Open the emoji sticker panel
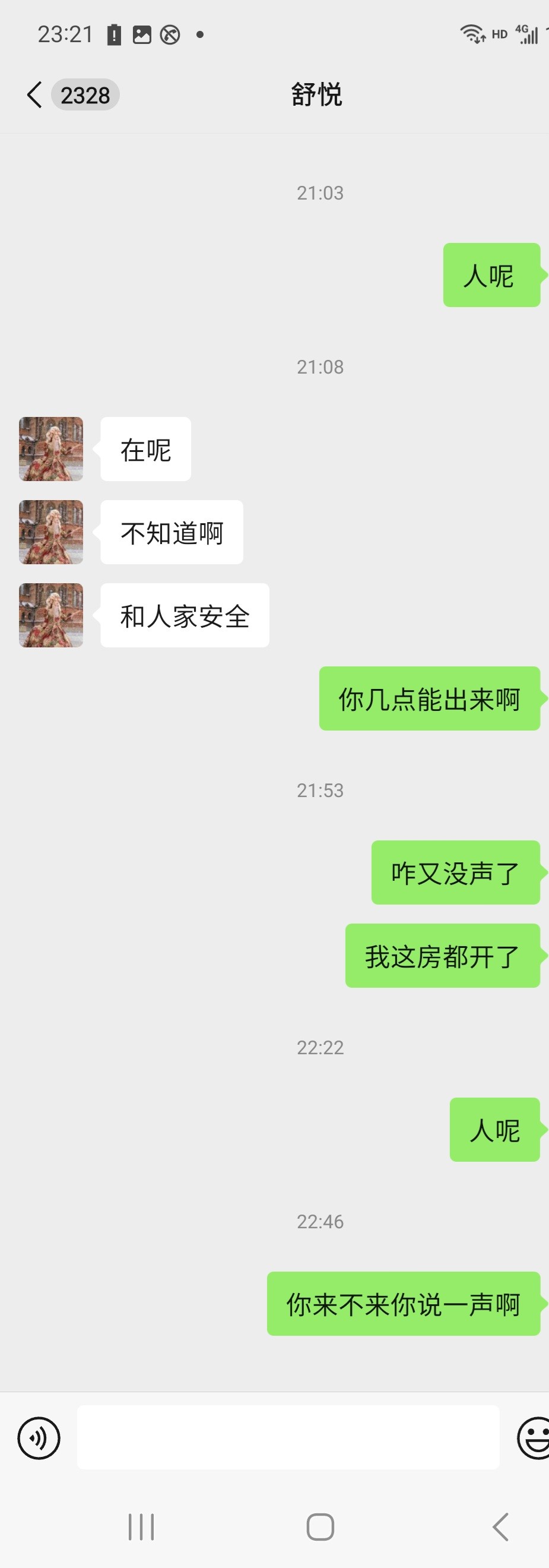The image size is (549, 1568). (534, 1439)
